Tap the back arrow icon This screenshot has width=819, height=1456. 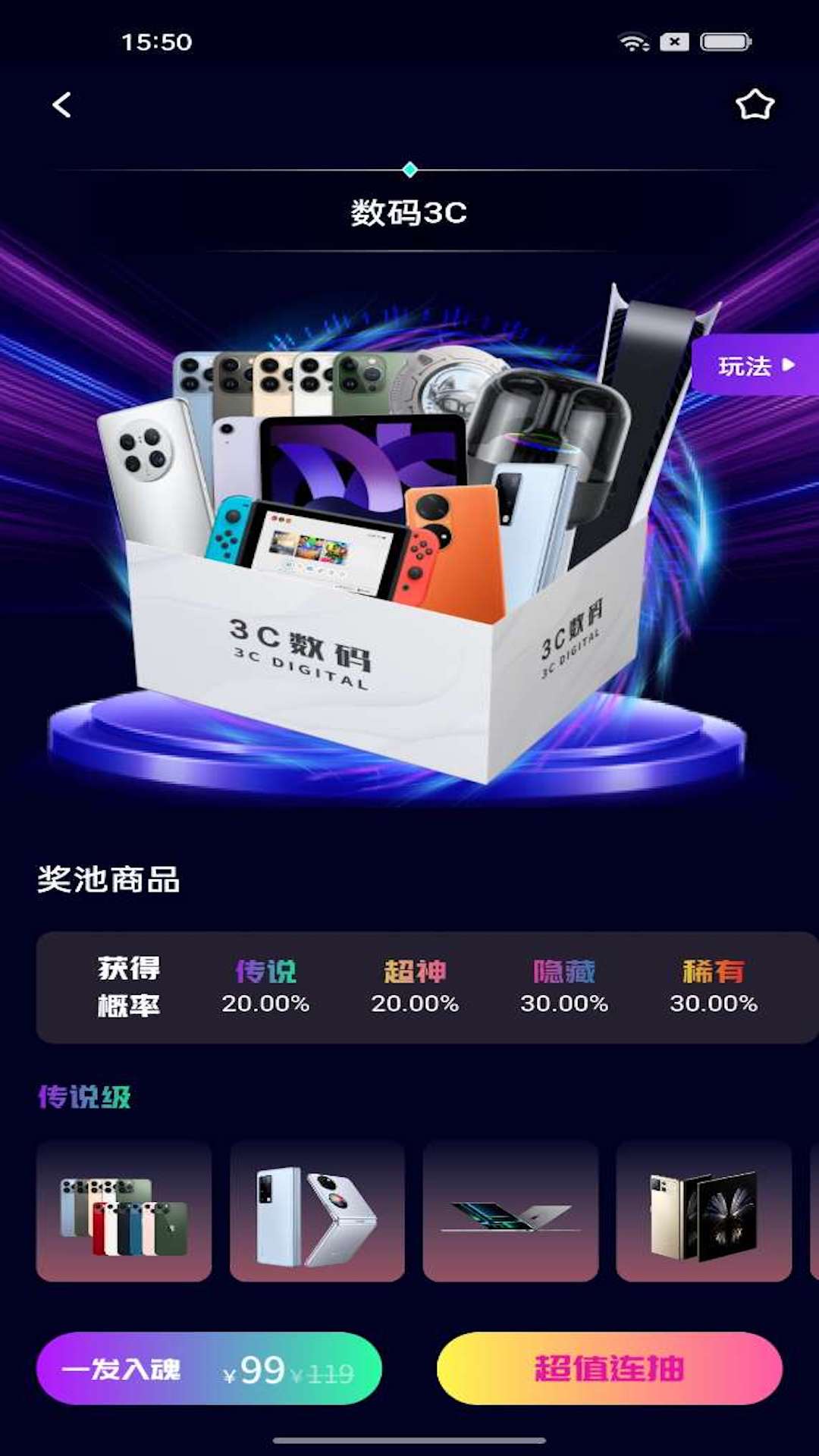62,104
